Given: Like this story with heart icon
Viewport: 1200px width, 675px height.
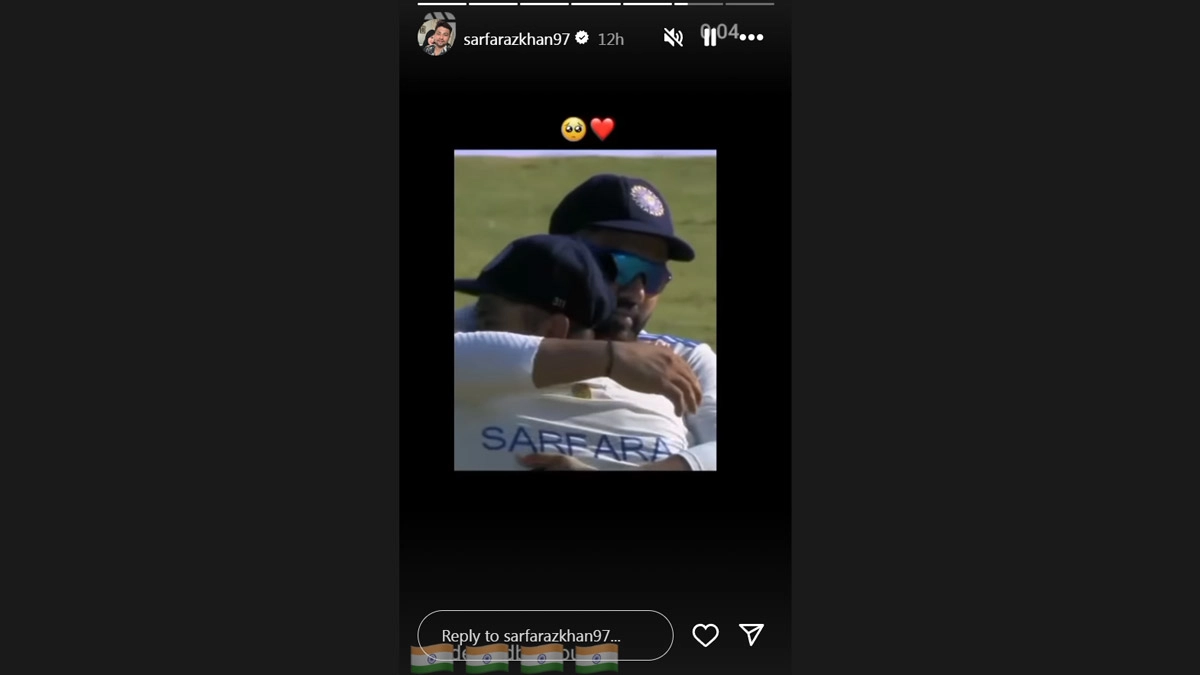Looking at the screenshot, I should [705, 635].
